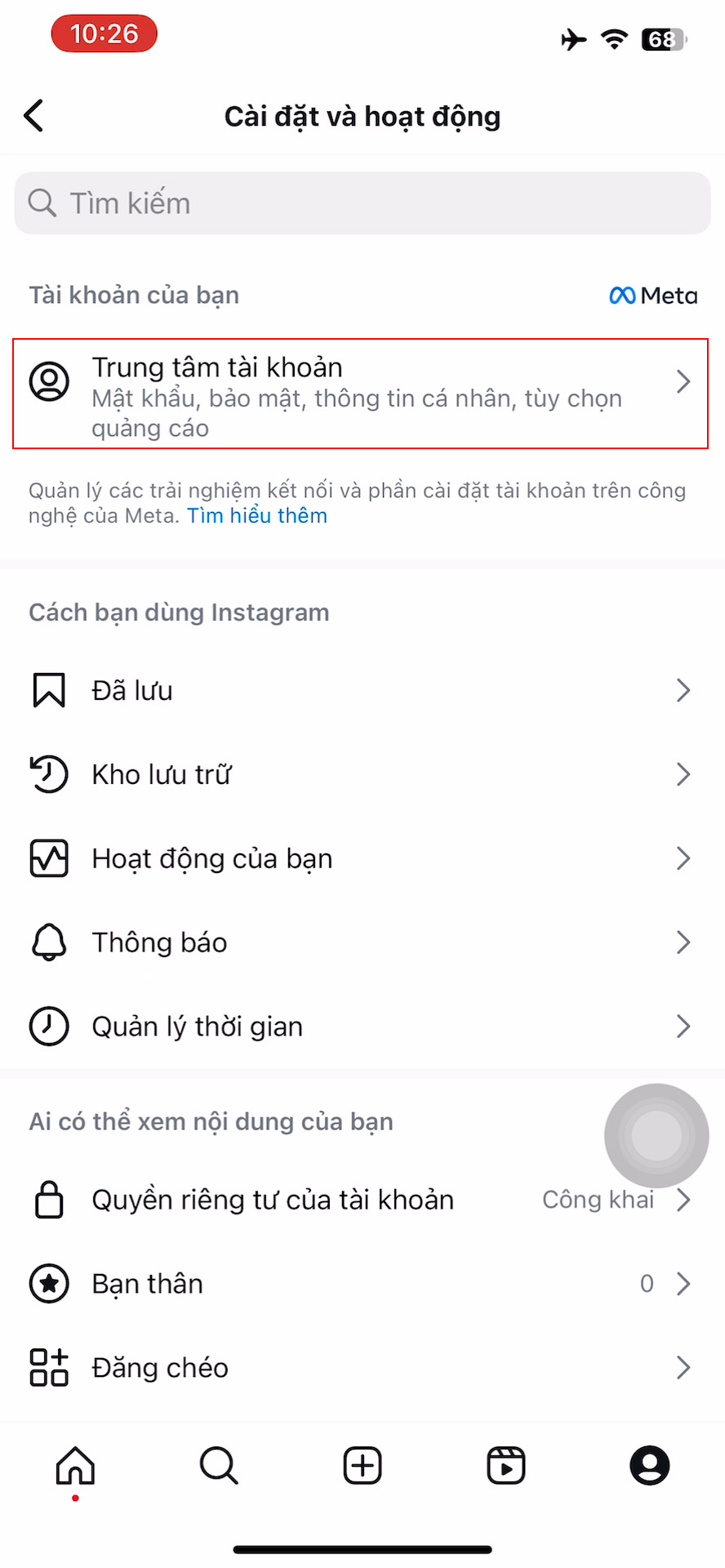The width and height of the screenshot is (725, 1568).
Task: Follow the Tìm hiểu thêm link
Action: click(257, 516)
